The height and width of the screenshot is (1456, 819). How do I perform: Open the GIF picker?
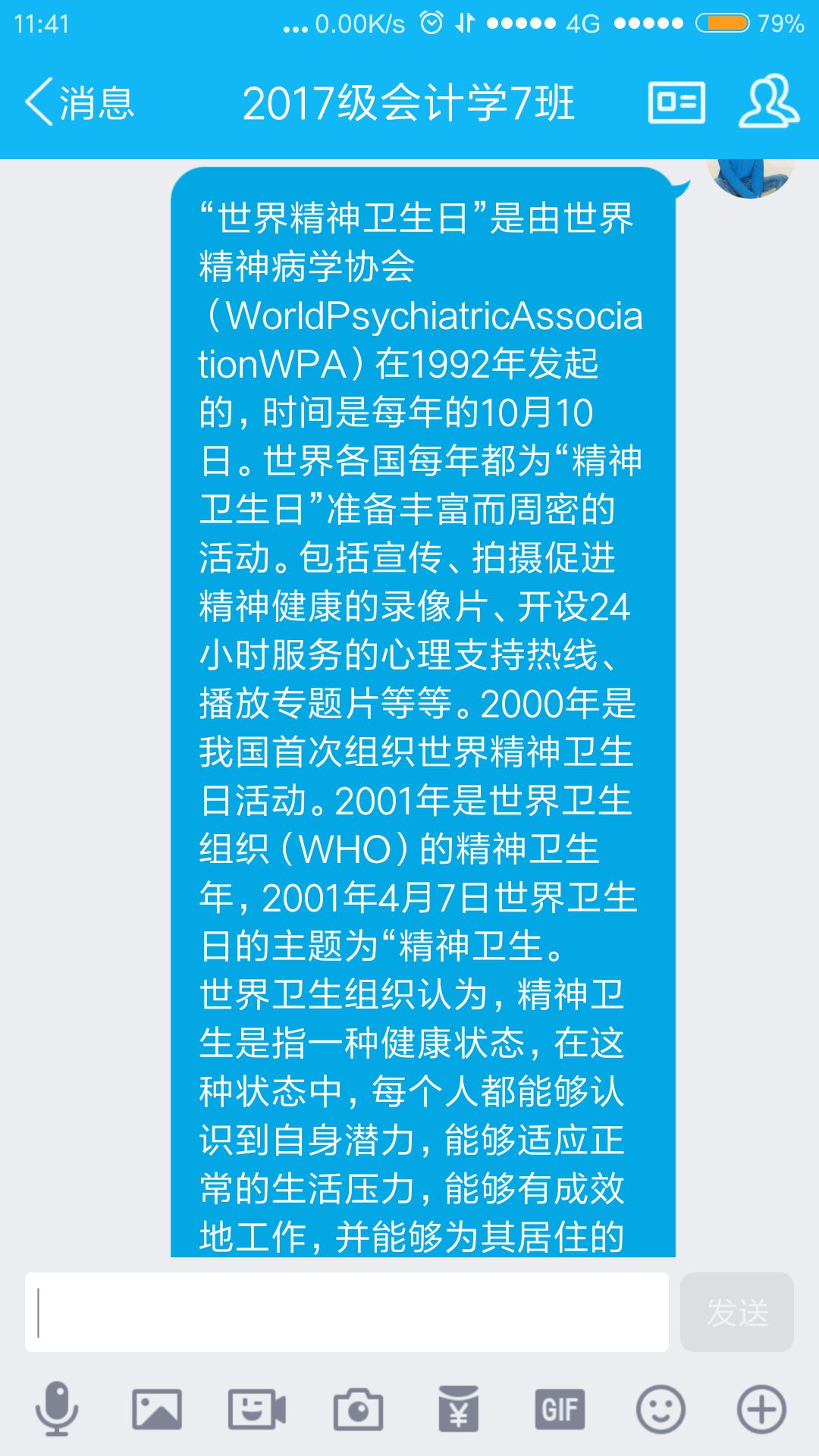[x=560, y=1409]
